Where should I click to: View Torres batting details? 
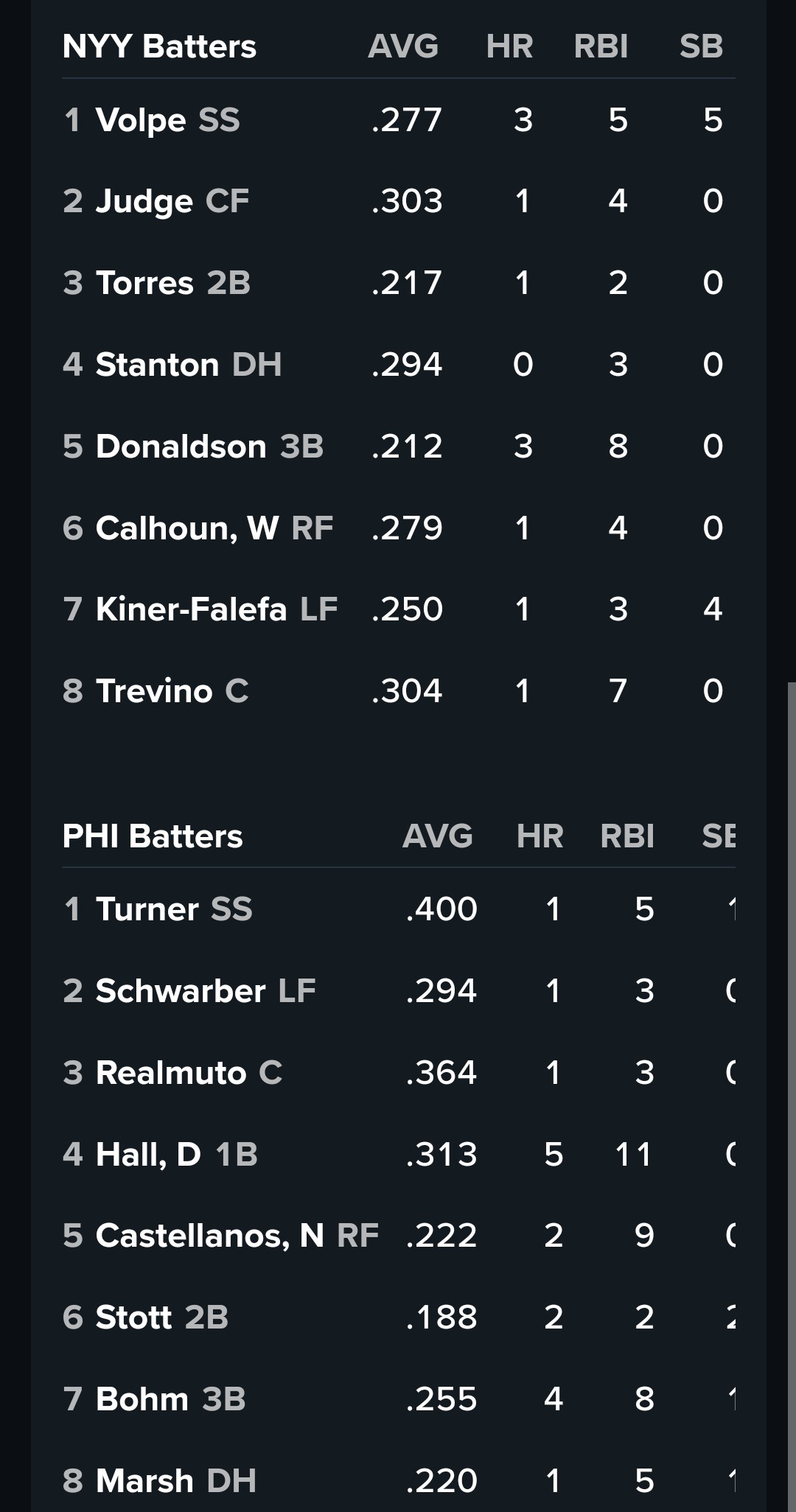click(144, 283)
